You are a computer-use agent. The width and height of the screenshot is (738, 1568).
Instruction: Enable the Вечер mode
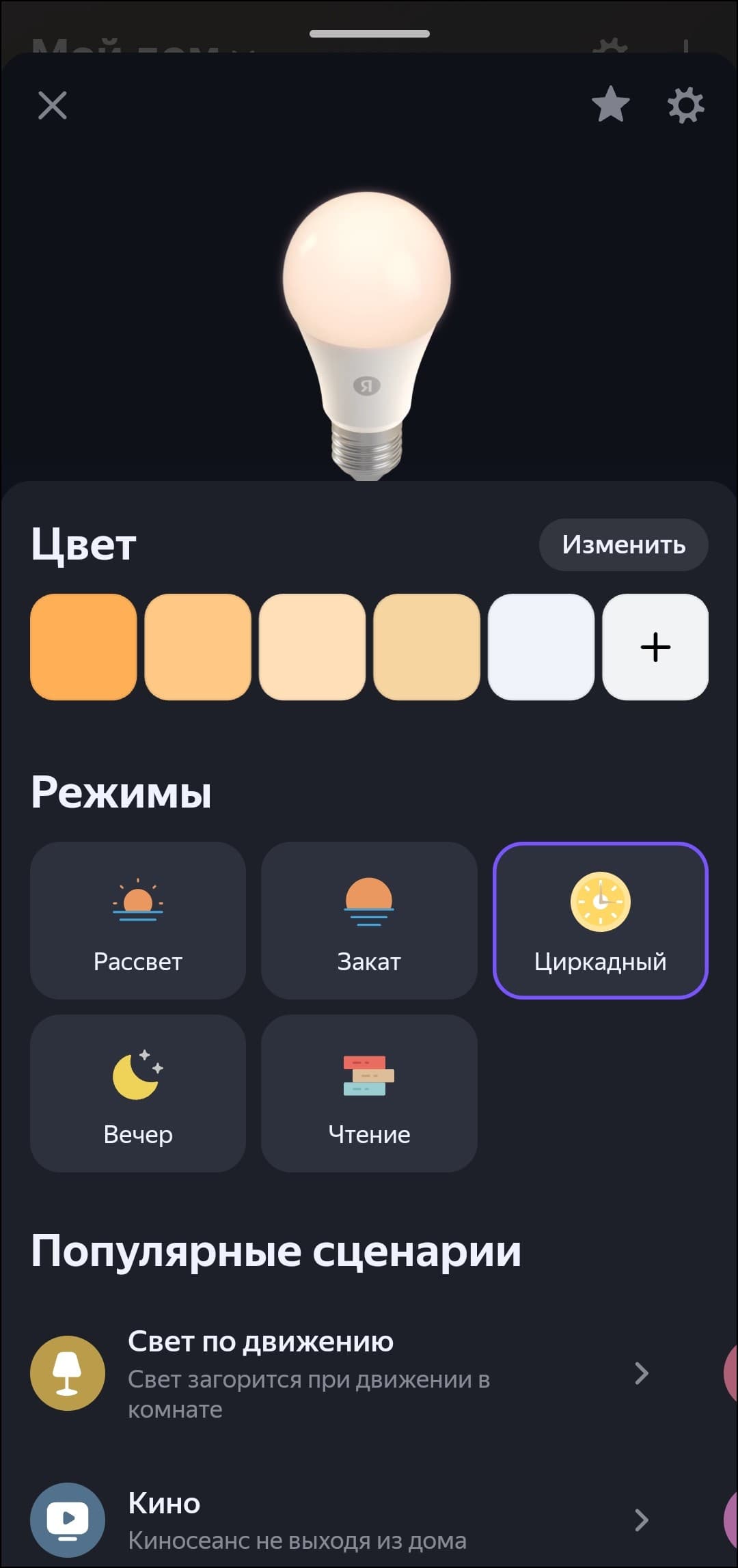pyautogui.click(x=138, y=1092)
